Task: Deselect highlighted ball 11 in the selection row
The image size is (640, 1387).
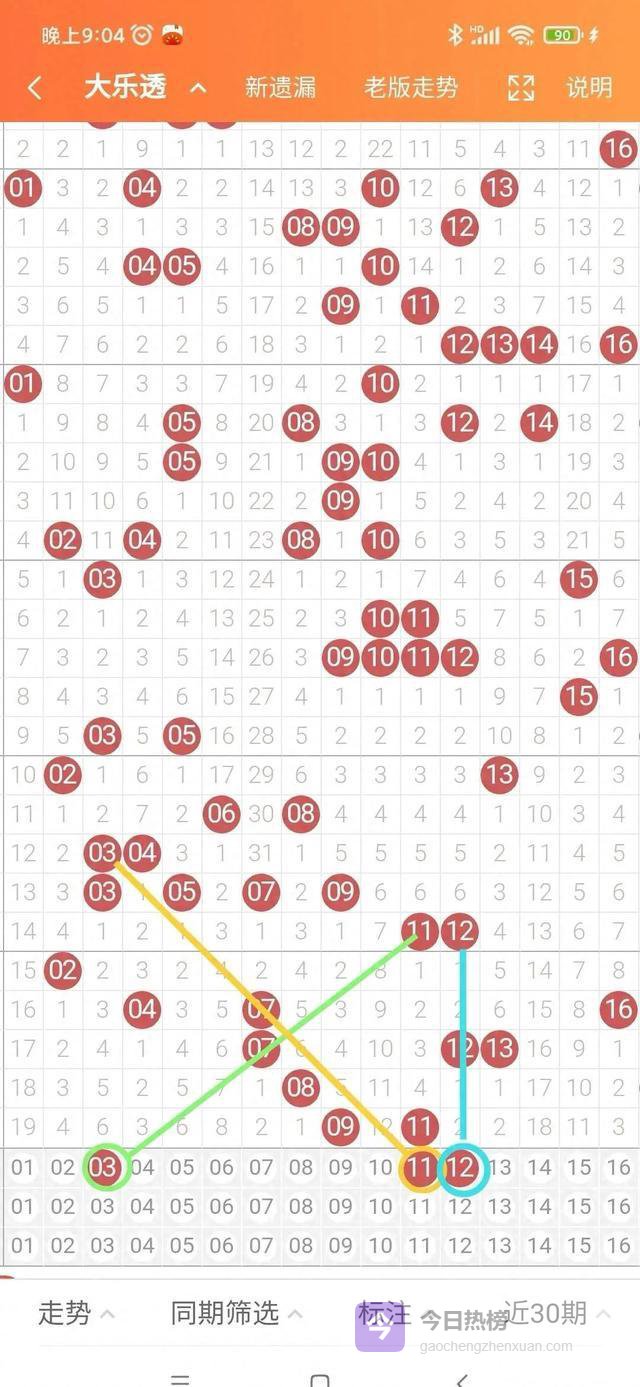Action: point(421,1167)
